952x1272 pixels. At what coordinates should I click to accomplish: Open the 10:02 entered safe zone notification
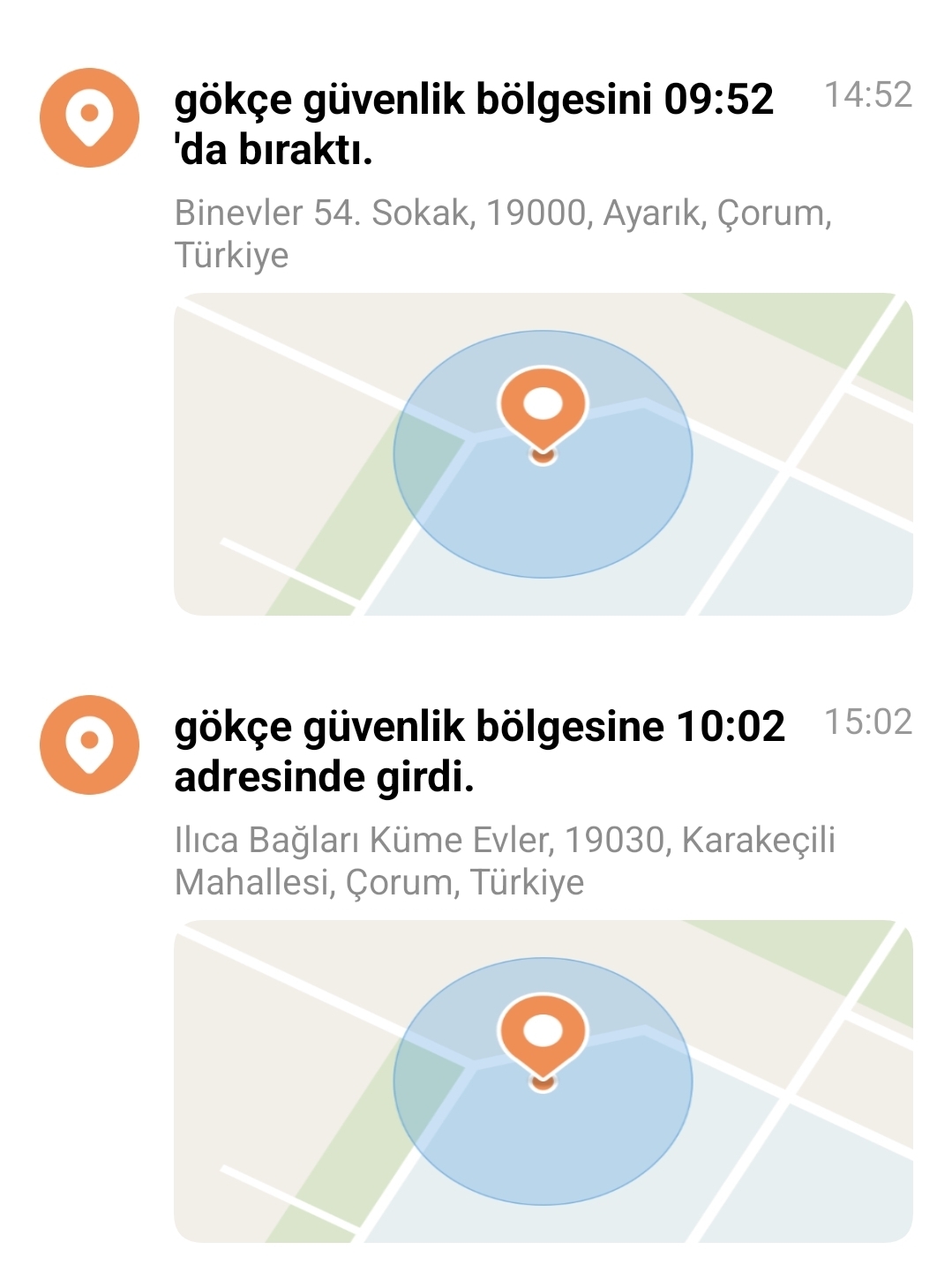[479, 752]
